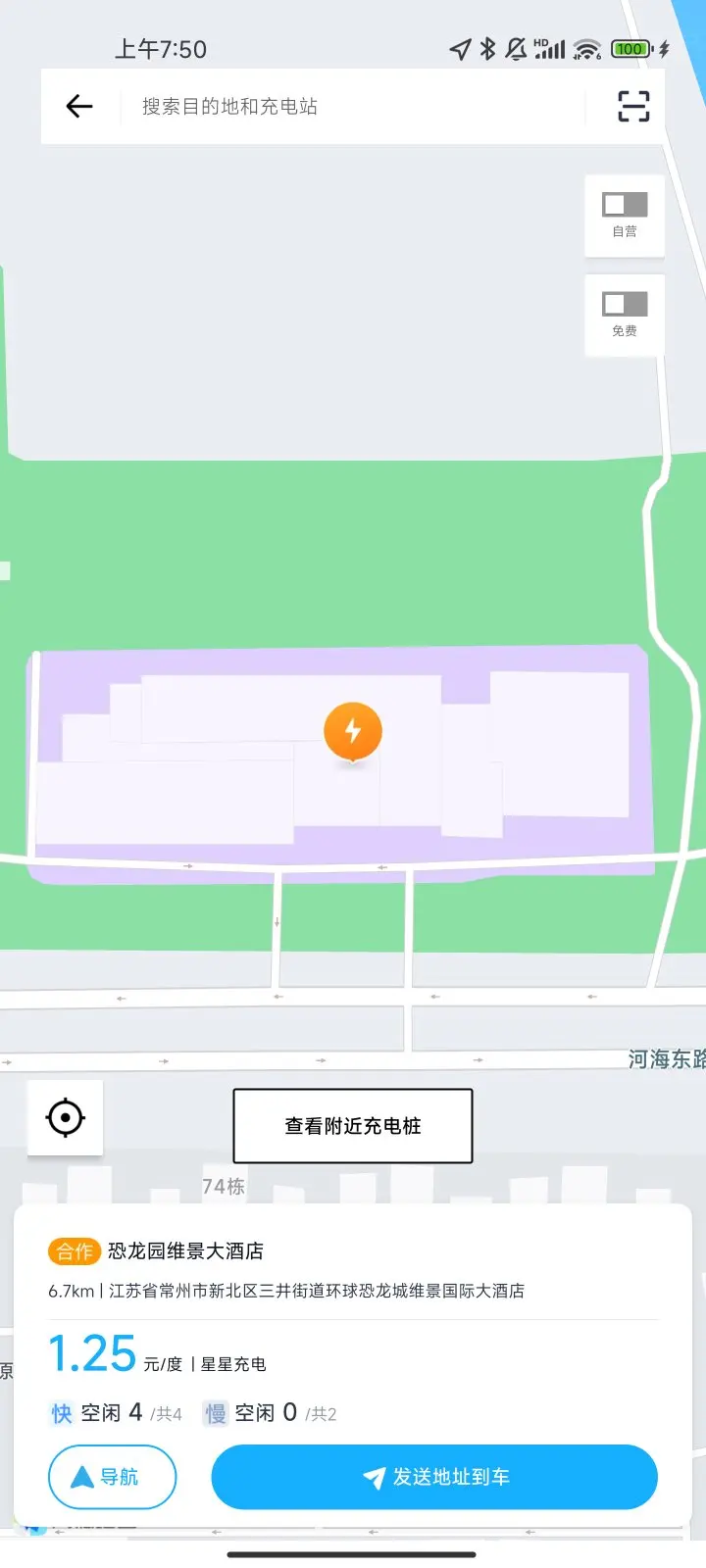View nearby charging piles (查看附近充电桩)
The image size is (706, 1568).
tap(353, 1126)
